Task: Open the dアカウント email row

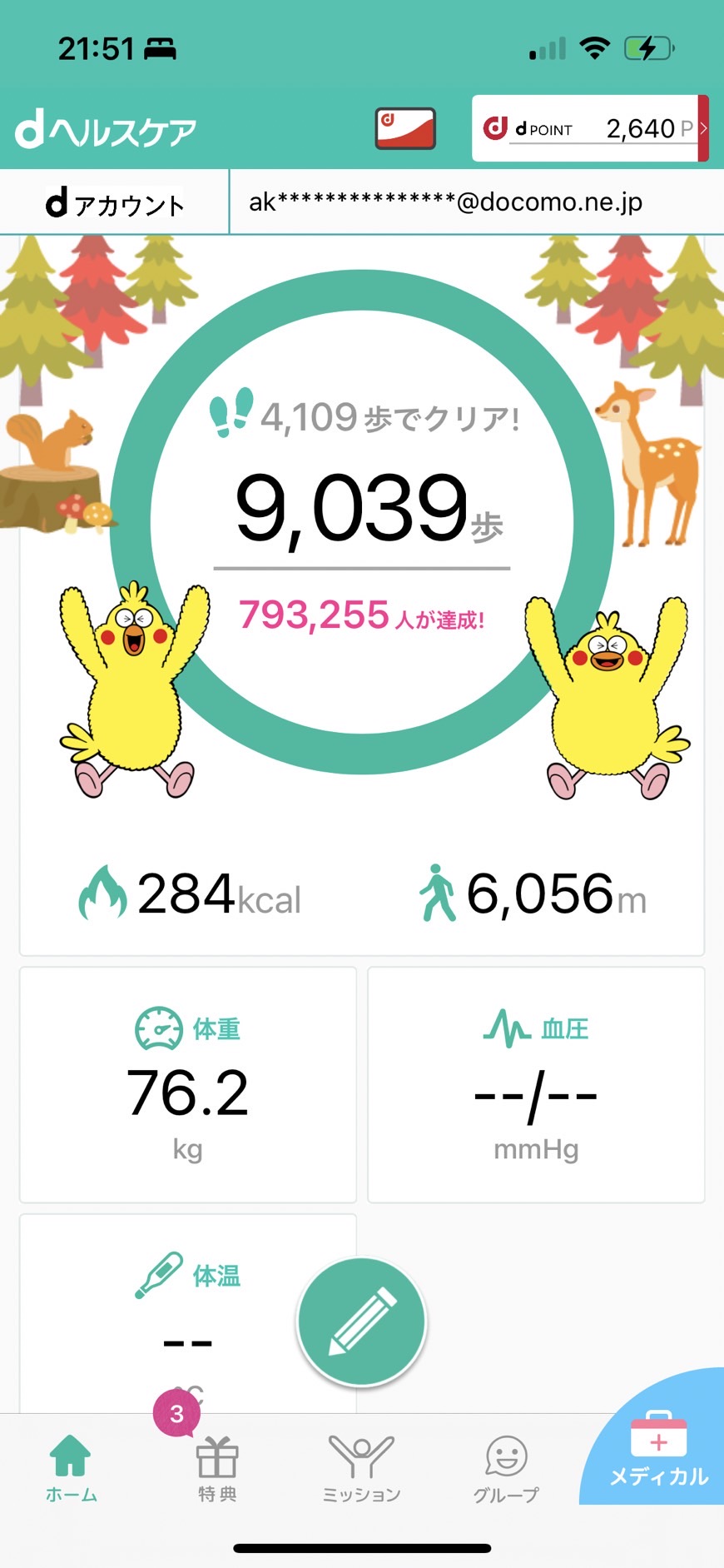Action: 362,202
